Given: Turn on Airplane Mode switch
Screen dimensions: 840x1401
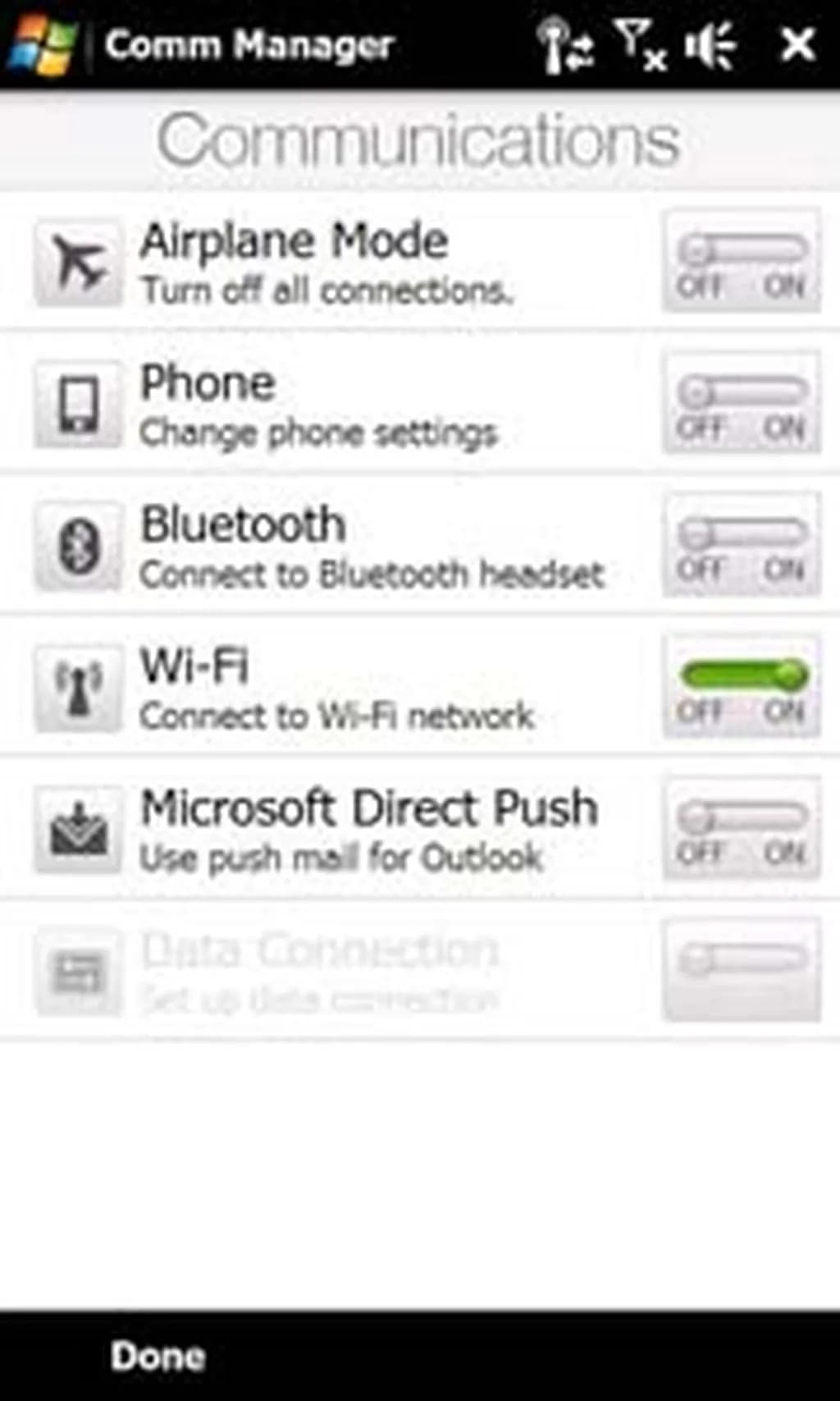Looking at the screenshot, I should tap(742, 261).
